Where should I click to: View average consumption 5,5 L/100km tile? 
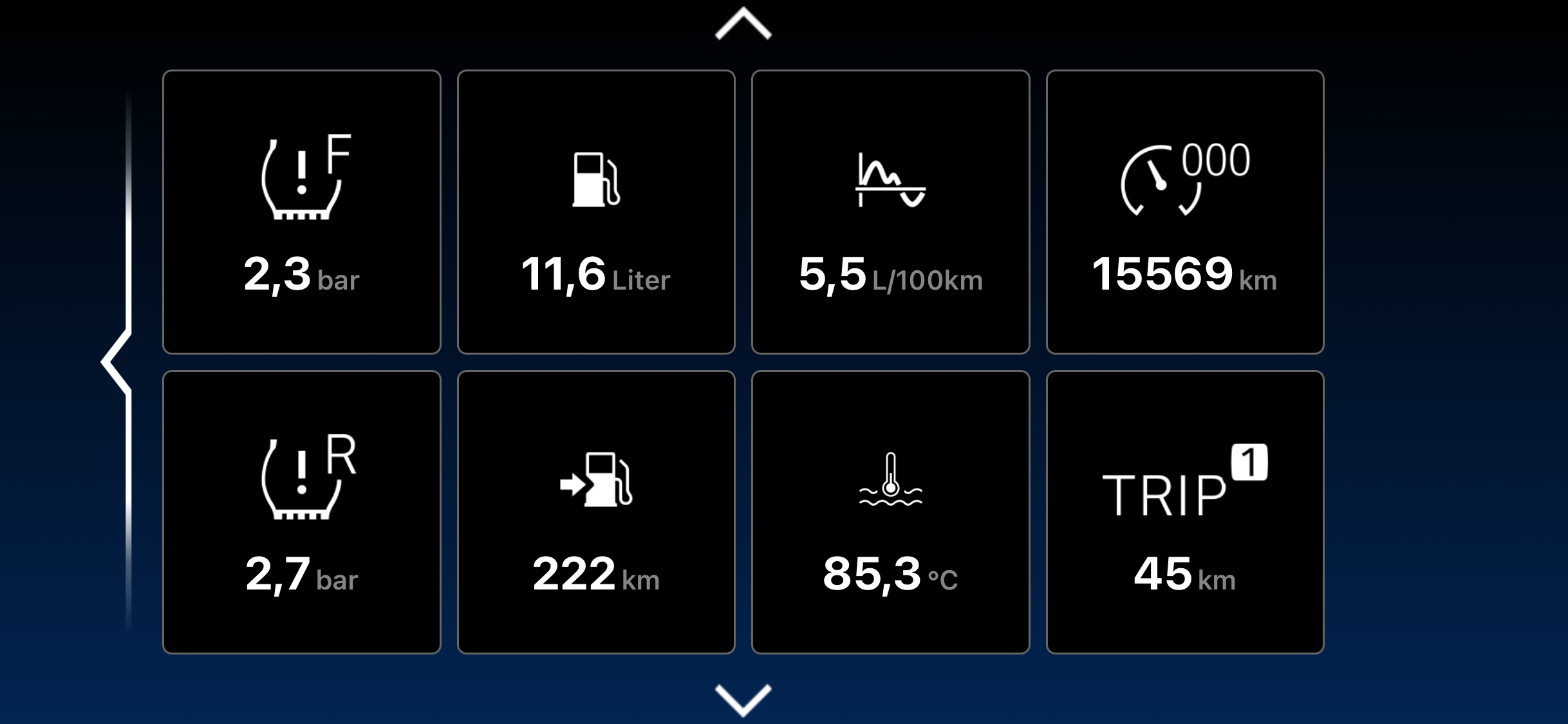[x=890, y=212]
